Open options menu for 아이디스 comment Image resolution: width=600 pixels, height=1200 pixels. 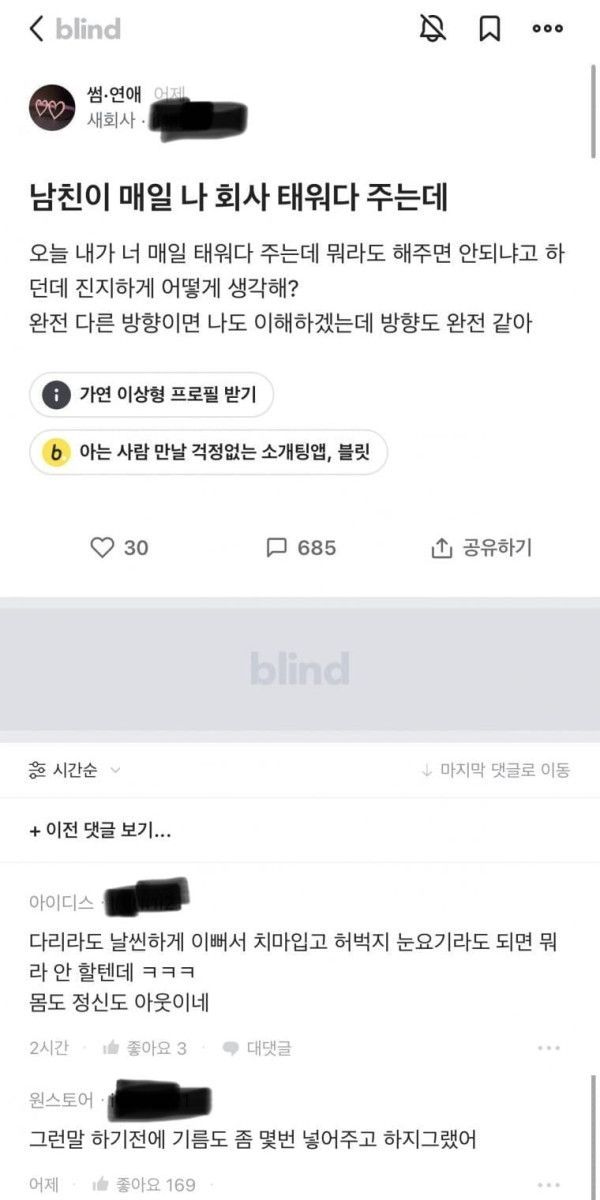click(549, 1048)
